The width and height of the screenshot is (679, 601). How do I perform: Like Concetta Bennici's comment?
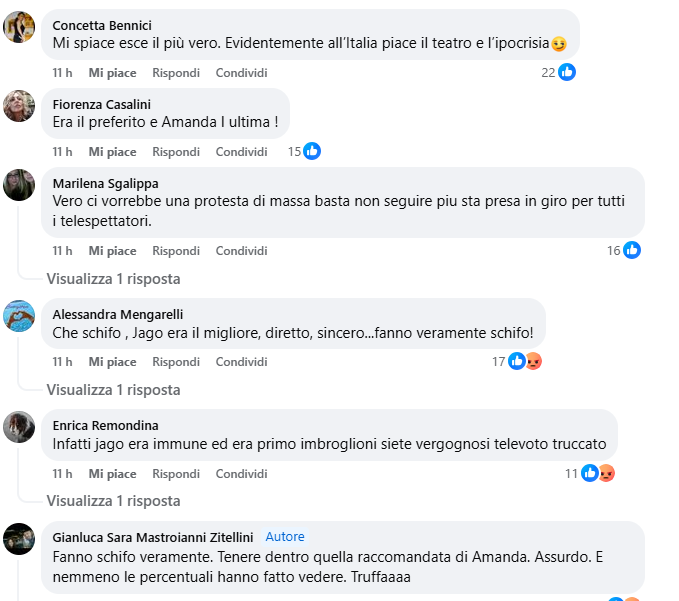[x=112, y=73]
